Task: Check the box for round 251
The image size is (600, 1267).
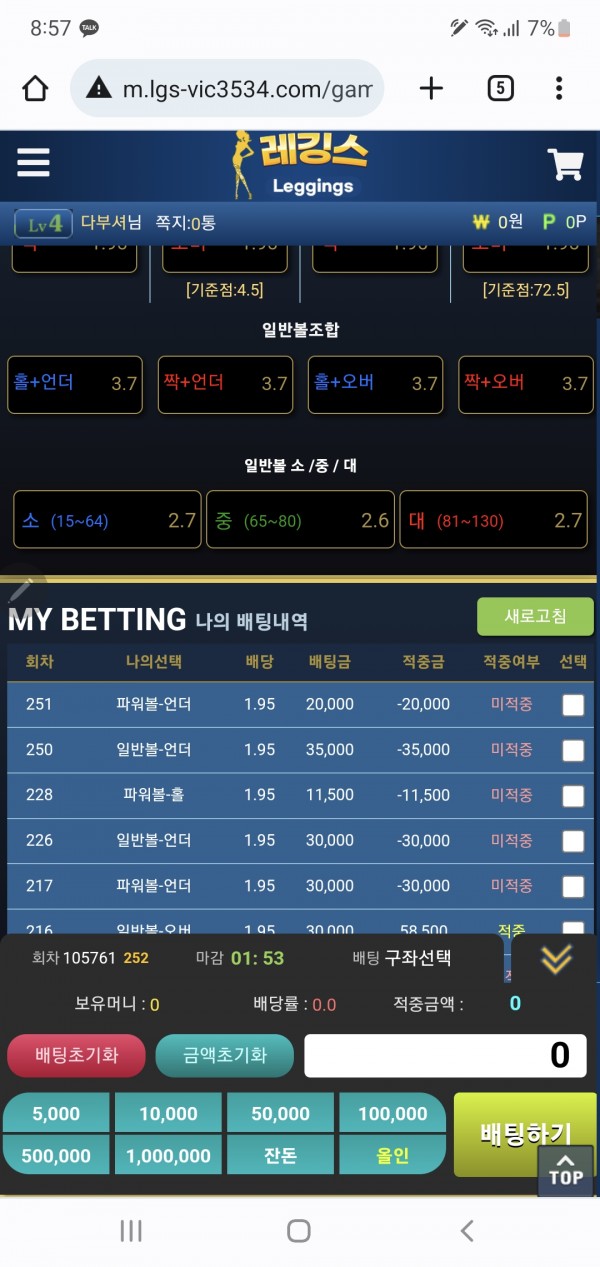Action: [x=573, y=705]
